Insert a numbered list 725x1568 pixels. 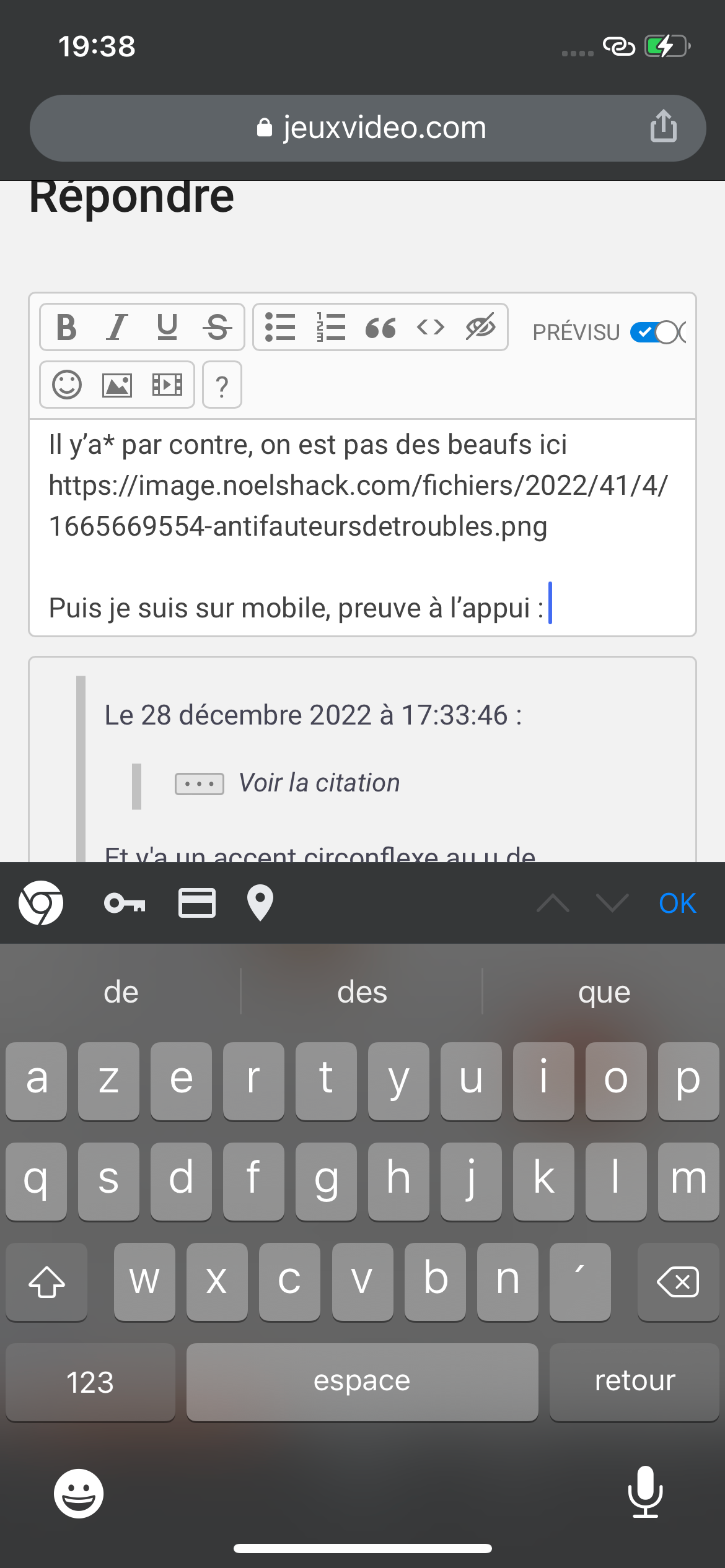click(331, 327)
